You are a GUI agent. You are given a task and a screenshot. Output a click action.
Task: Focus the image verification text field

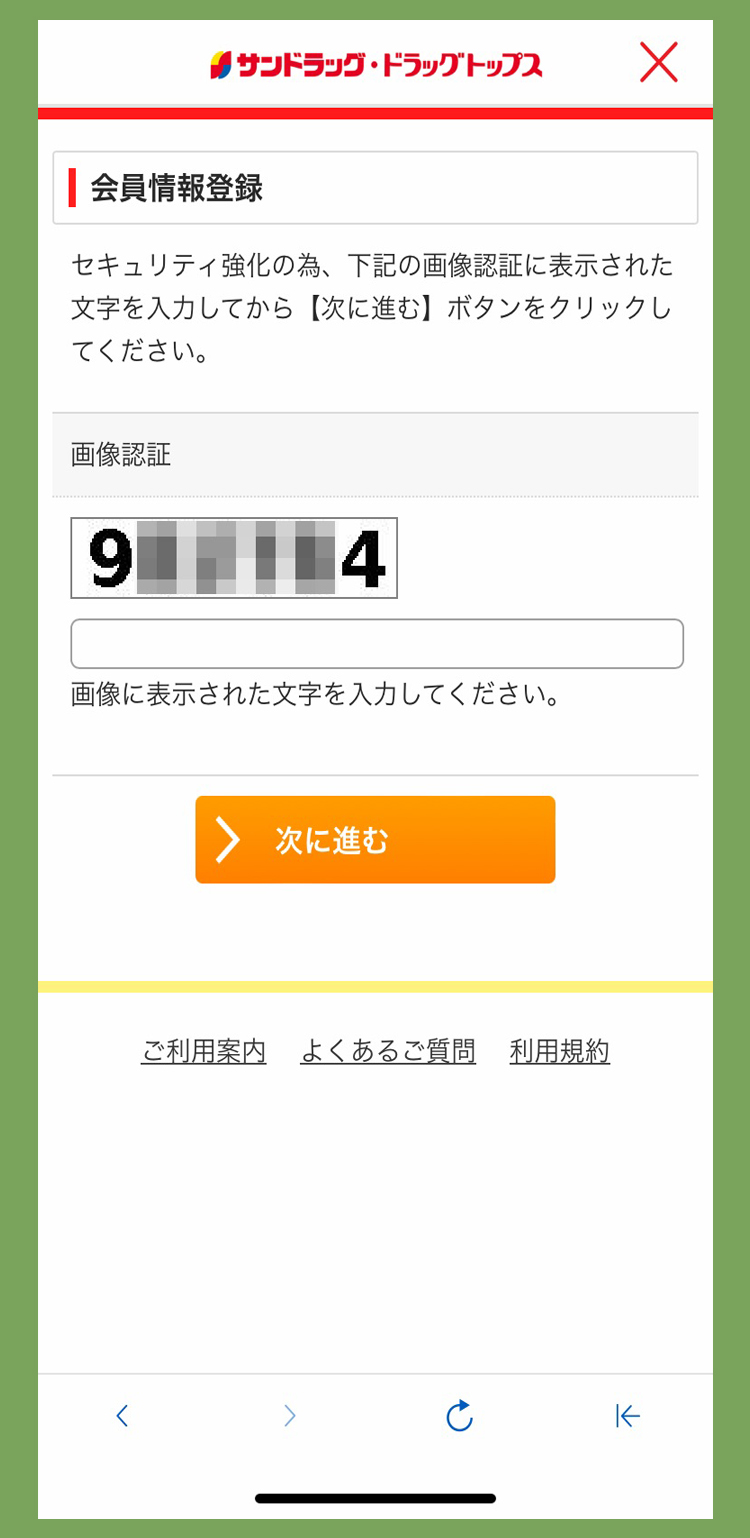point(376,644)
